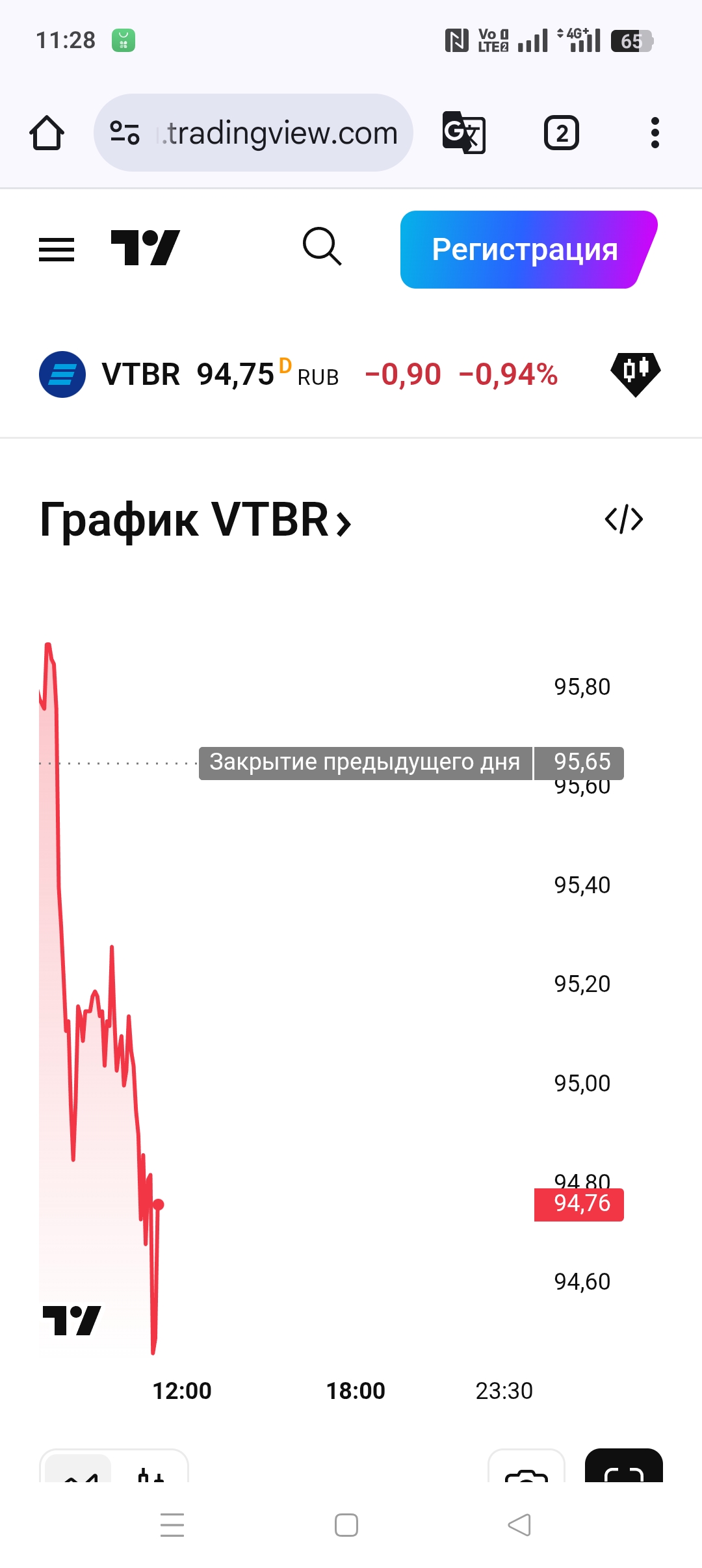Open recent apps from navigation bar
Screen dimensions: 702x1568
(172, 1525)
